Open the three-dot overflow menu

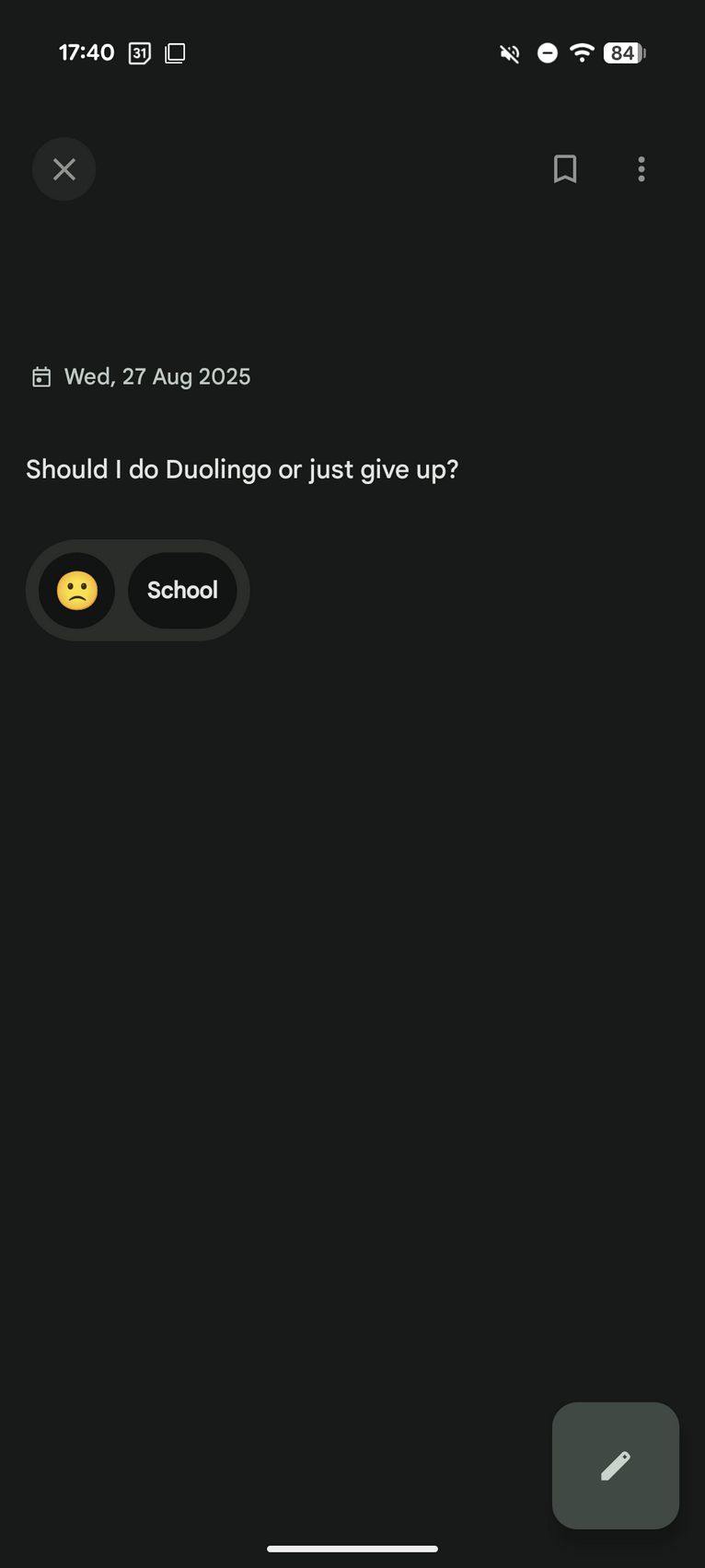pyautogui.click(x=641, y=169)
